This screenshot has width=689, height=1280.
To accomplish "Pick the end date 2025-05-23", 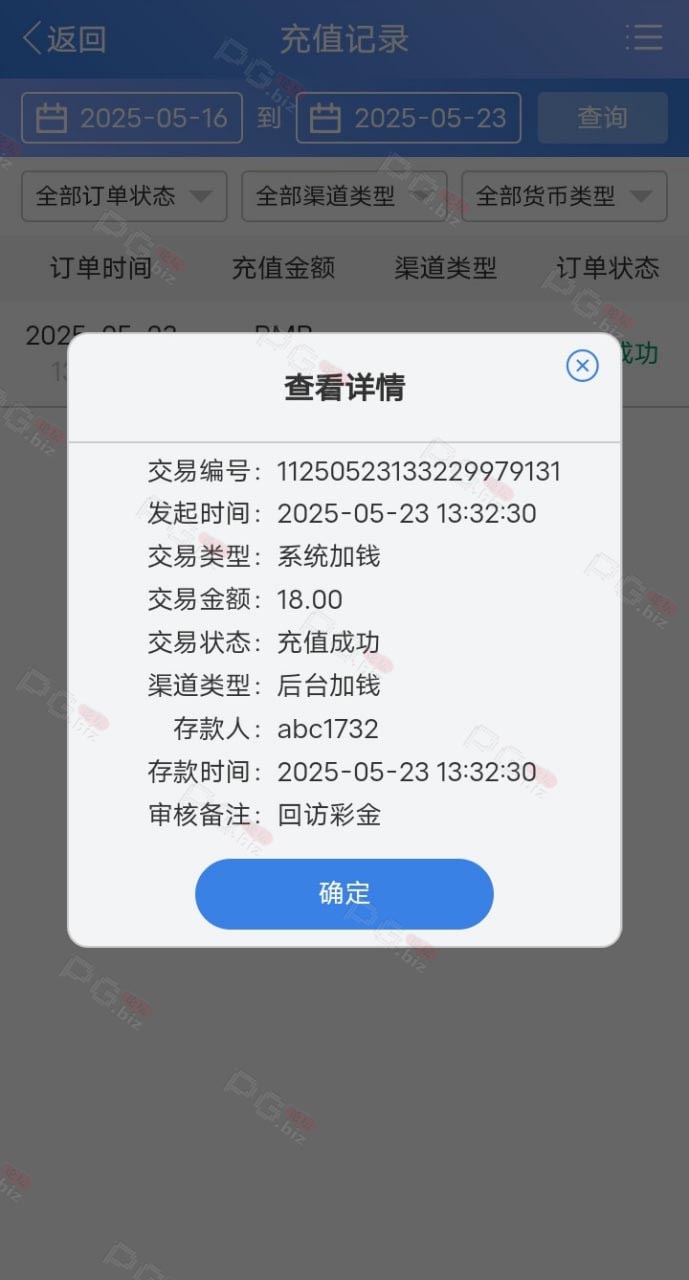I will [408, 118].
